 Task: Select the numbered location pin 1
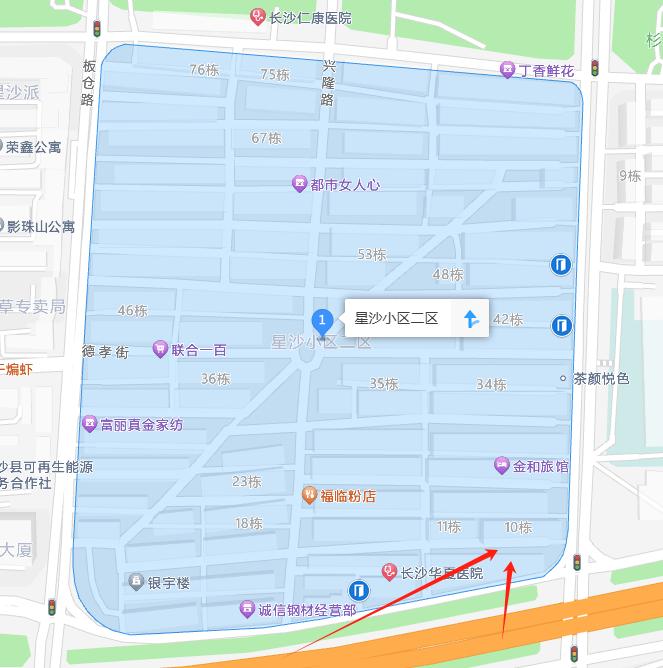click(x=322, y=322)
